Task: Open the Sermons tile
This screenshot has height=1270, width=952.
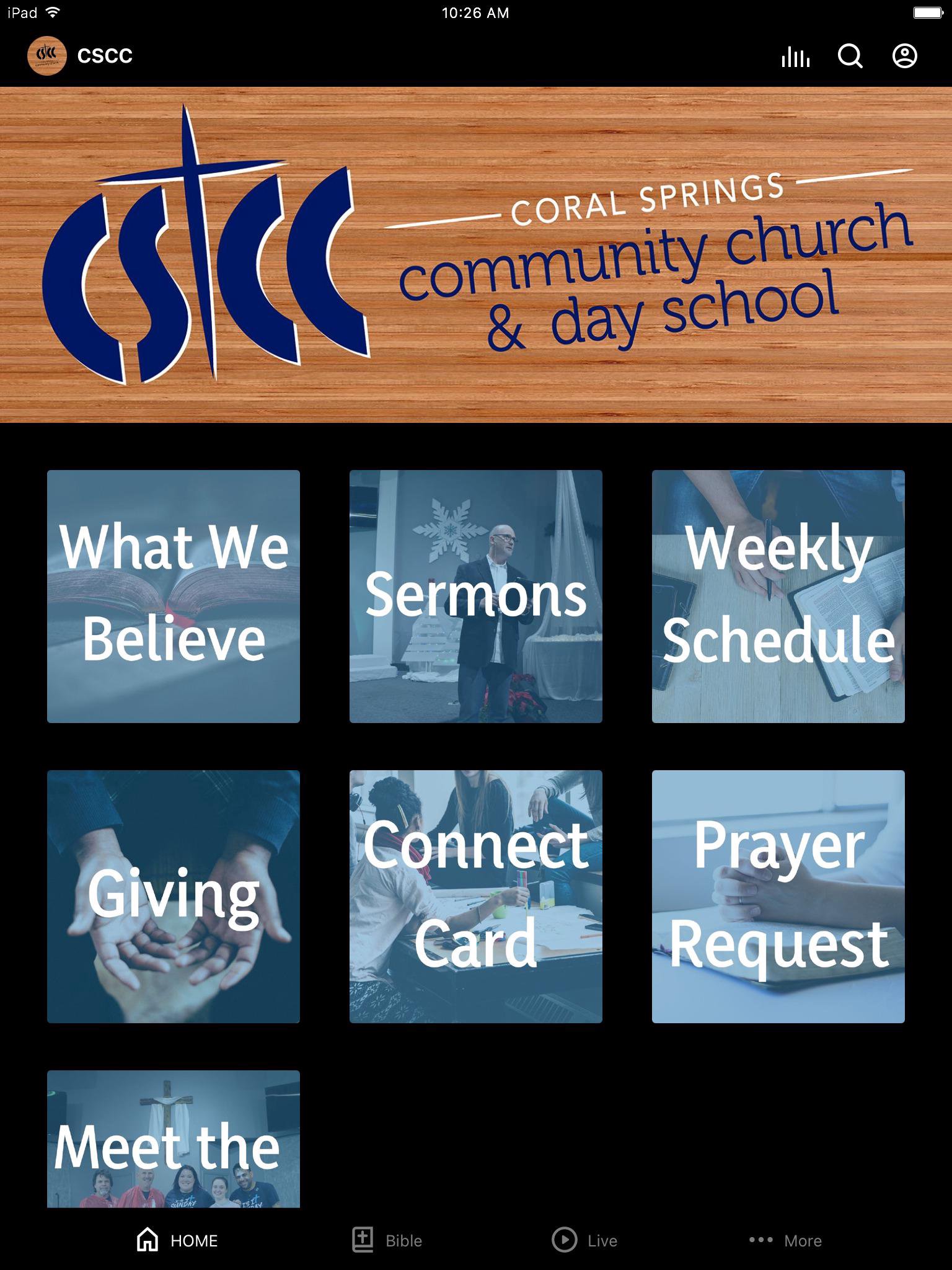Action: tap(475, 596)
